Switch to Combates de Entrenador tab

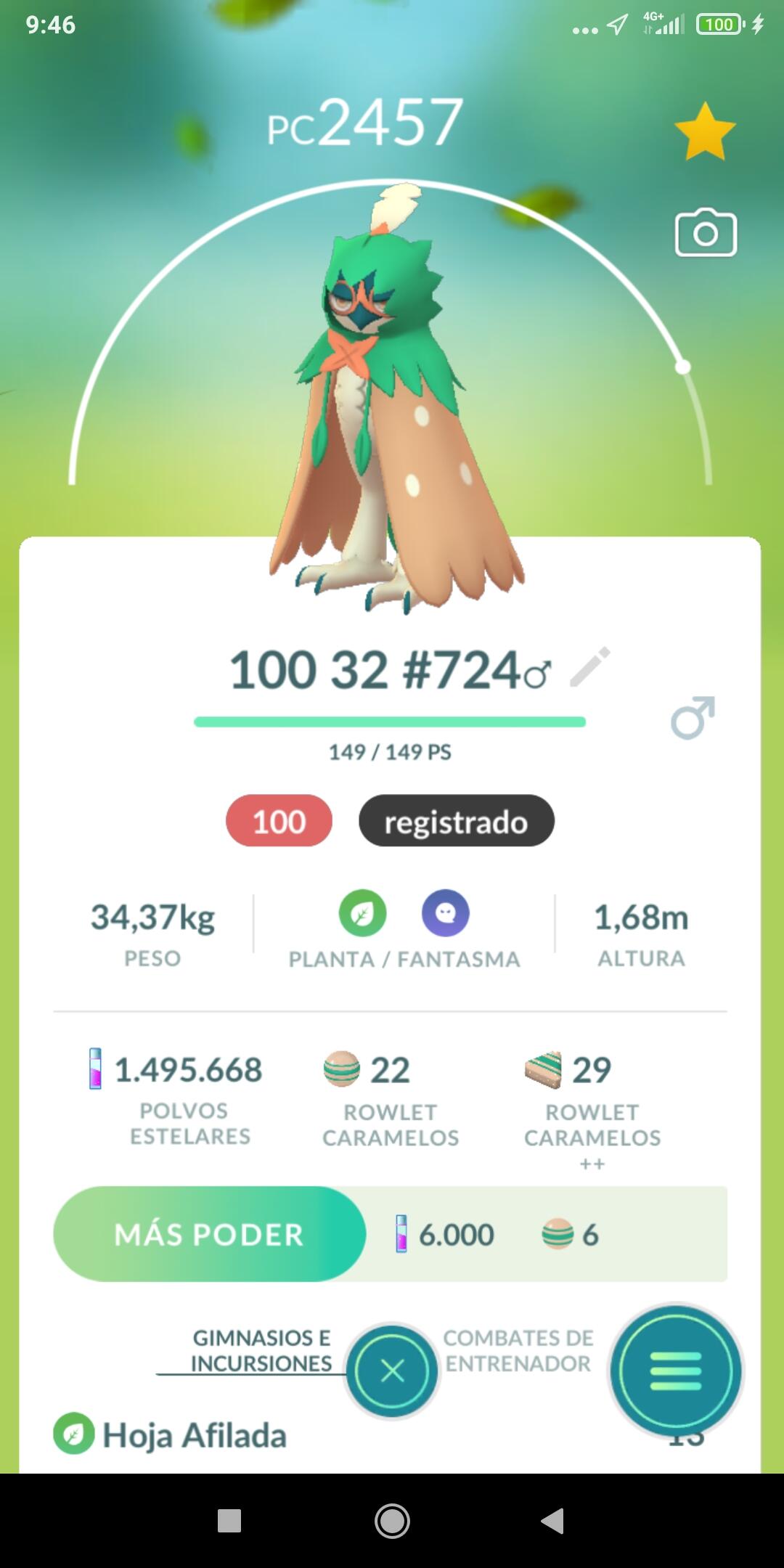pyautogui.click(x=518, y=1350)
